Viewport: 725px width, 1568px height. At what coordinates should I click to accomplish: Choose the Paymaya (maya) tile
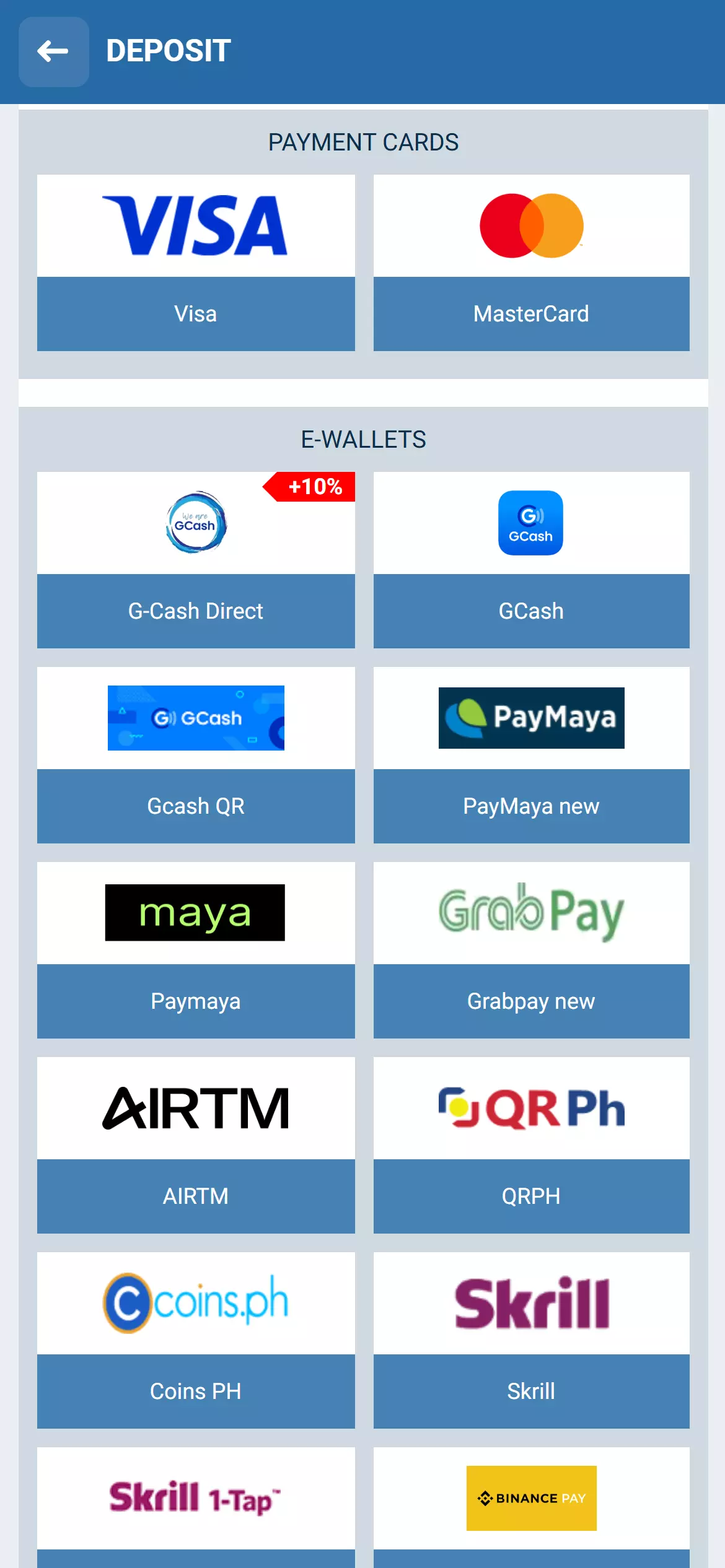(196, 950)
